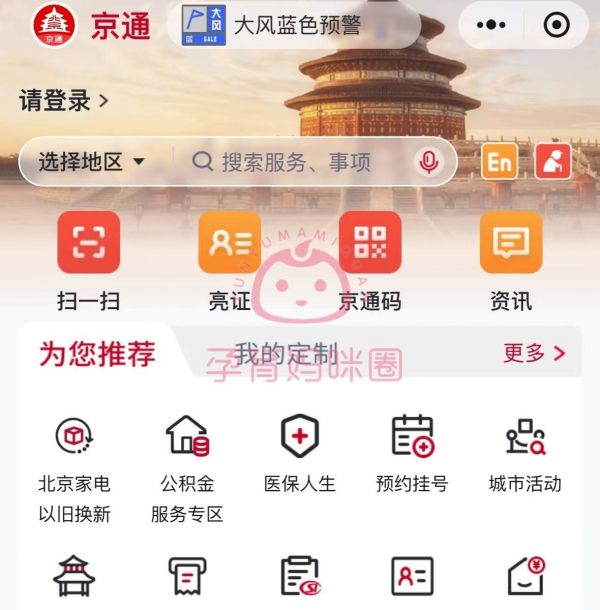Open 预约挂号 appointment service

point(412,455)
